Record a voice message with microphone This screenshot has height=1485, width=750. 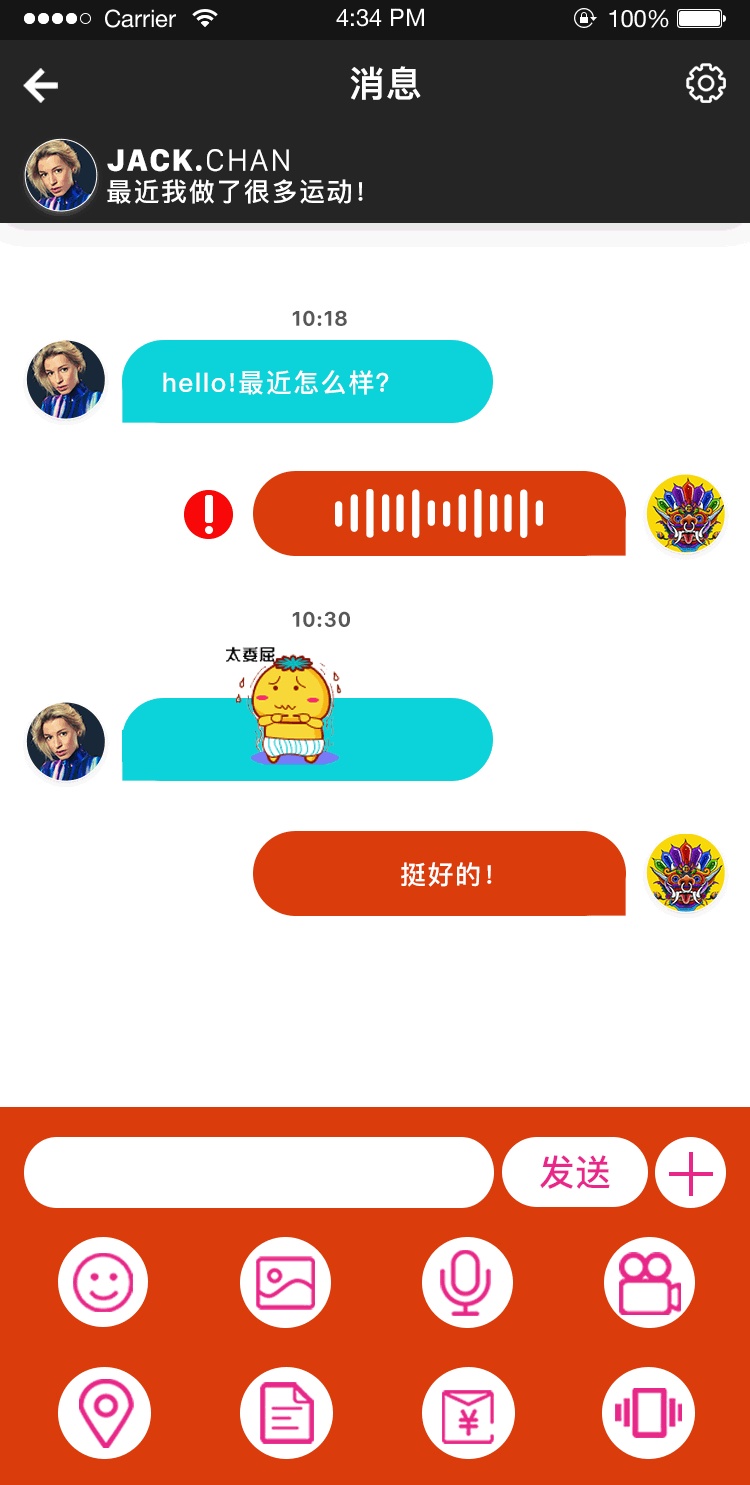(467, 1282)
